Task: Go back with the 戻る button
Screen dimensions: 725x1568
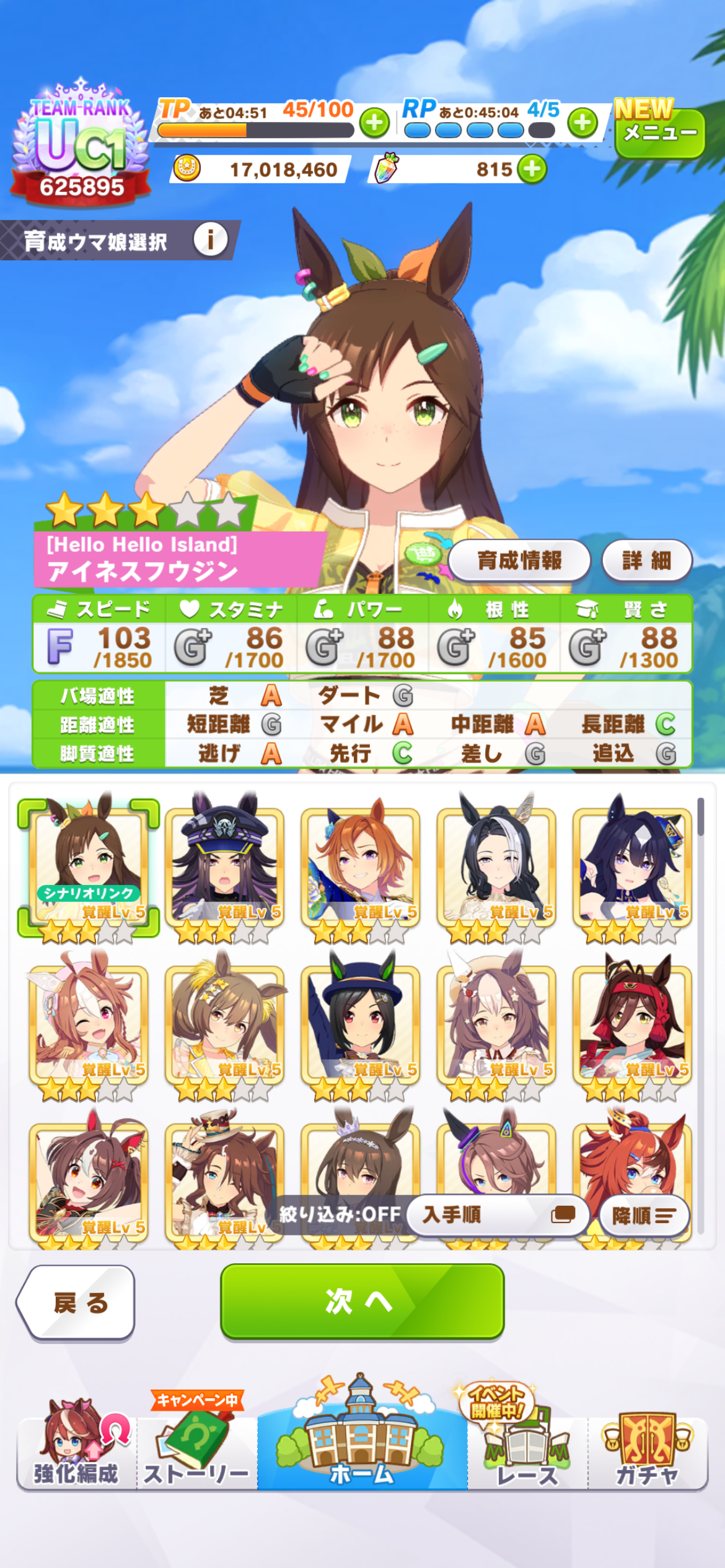Action: pos(76,1303)
